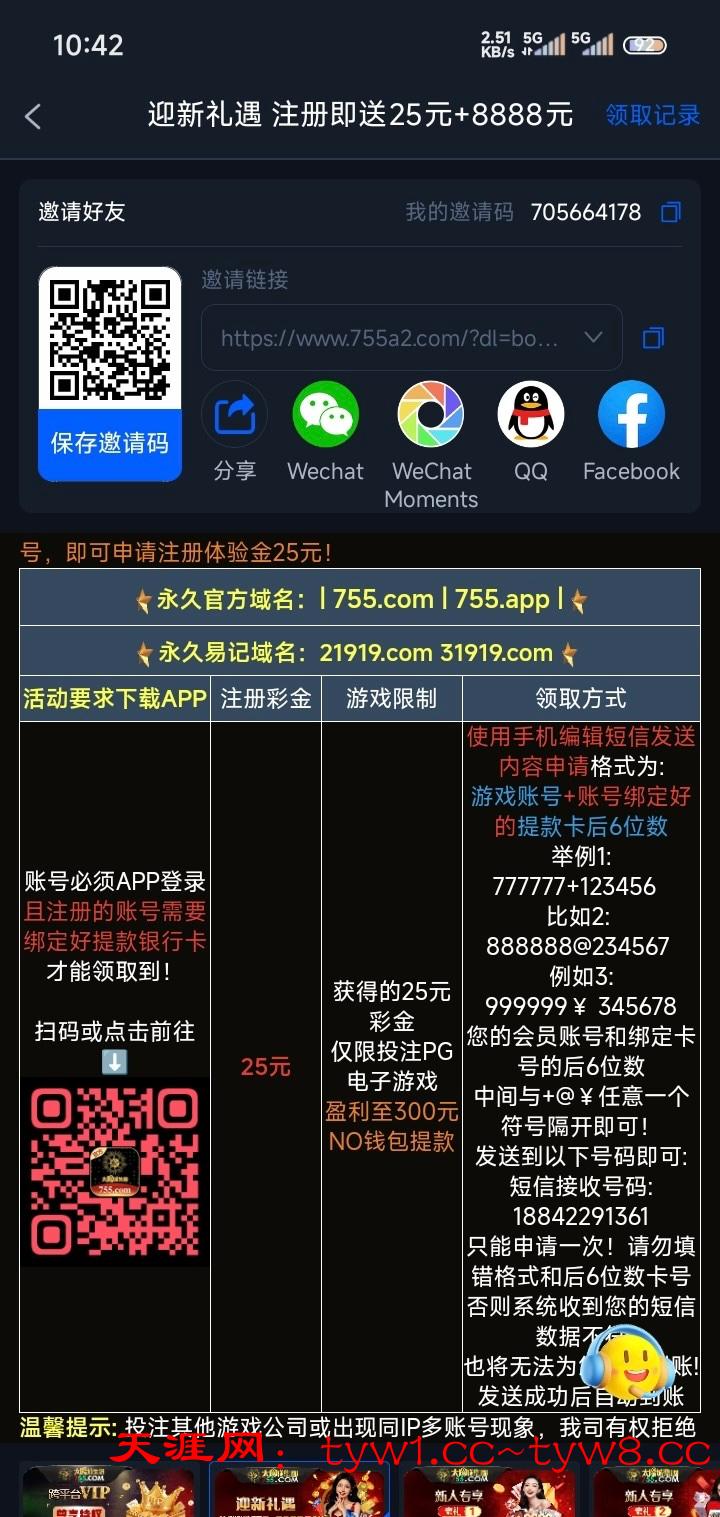The height and width of the screenshot is (1517, 720).
Task: Go back using the top-left arrow
Action: point(33,116)
